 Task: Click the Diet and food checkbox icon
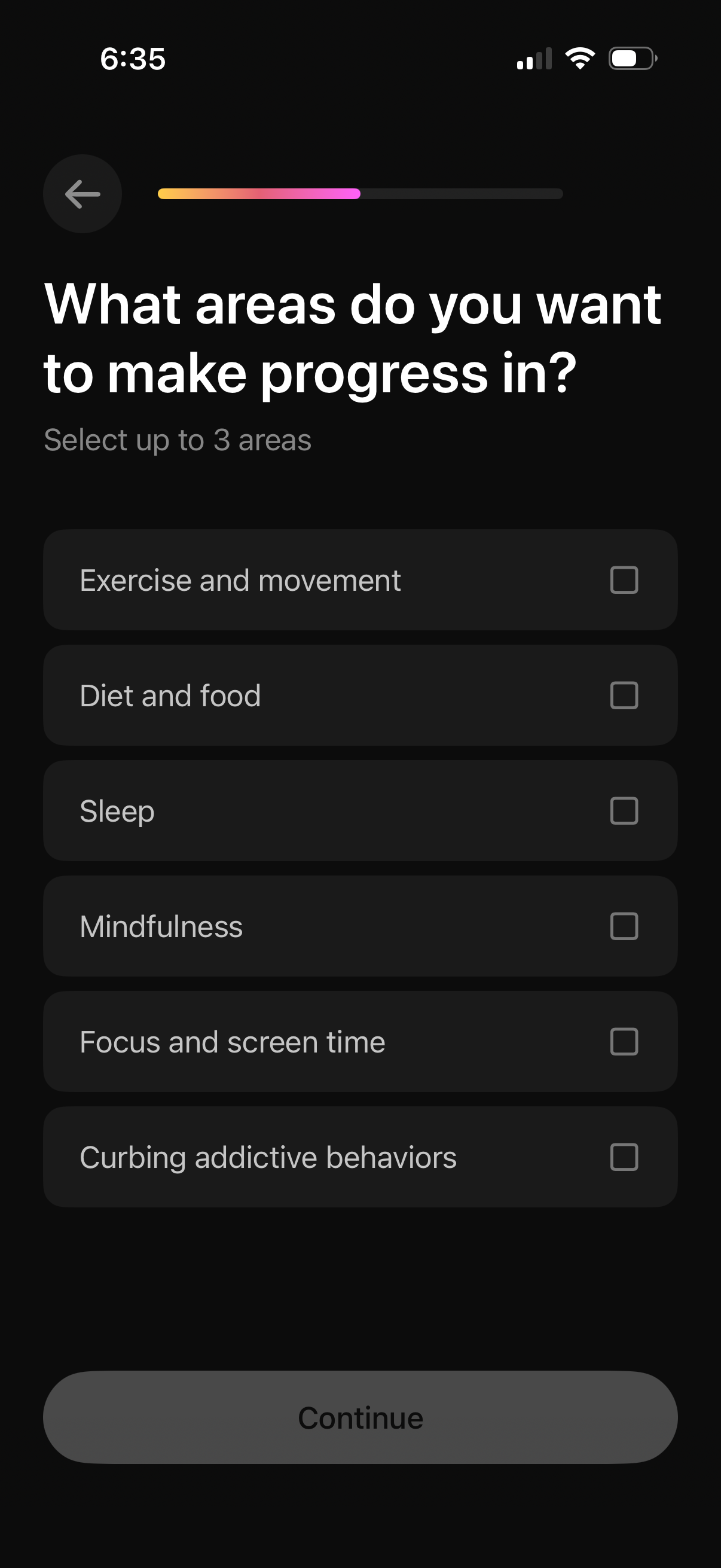[x=625, y=694]
